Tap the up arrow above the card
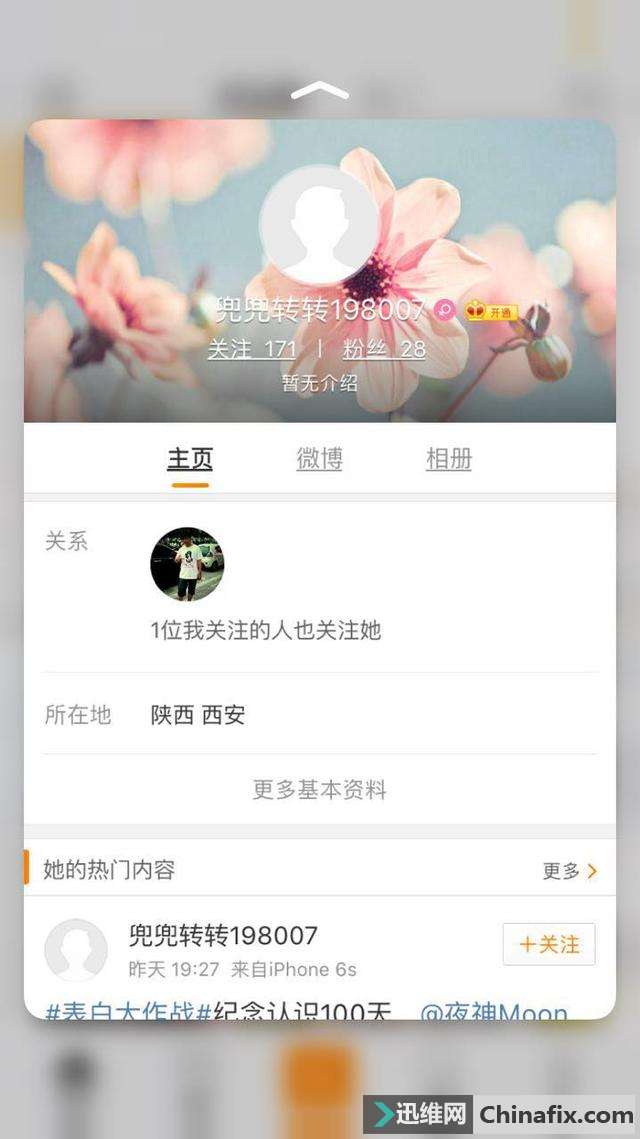 319,91
